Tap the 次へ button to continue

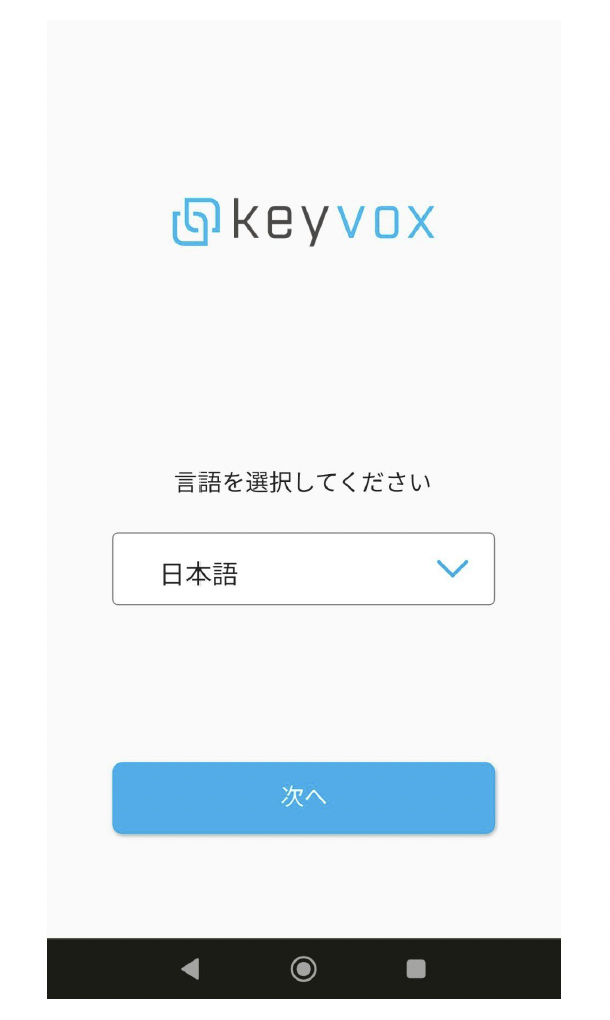click(303, 798)
